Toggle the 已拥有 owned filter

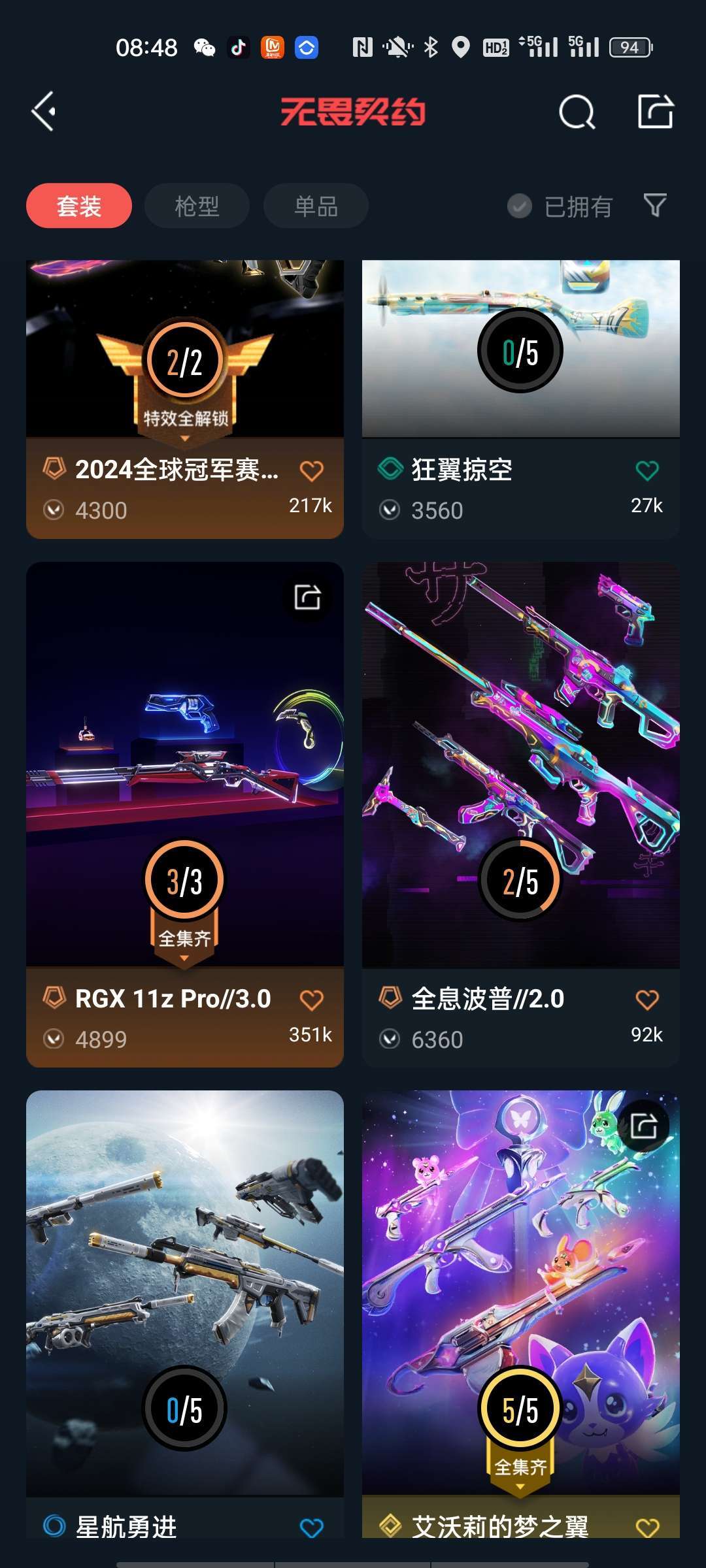coord(560,206)
